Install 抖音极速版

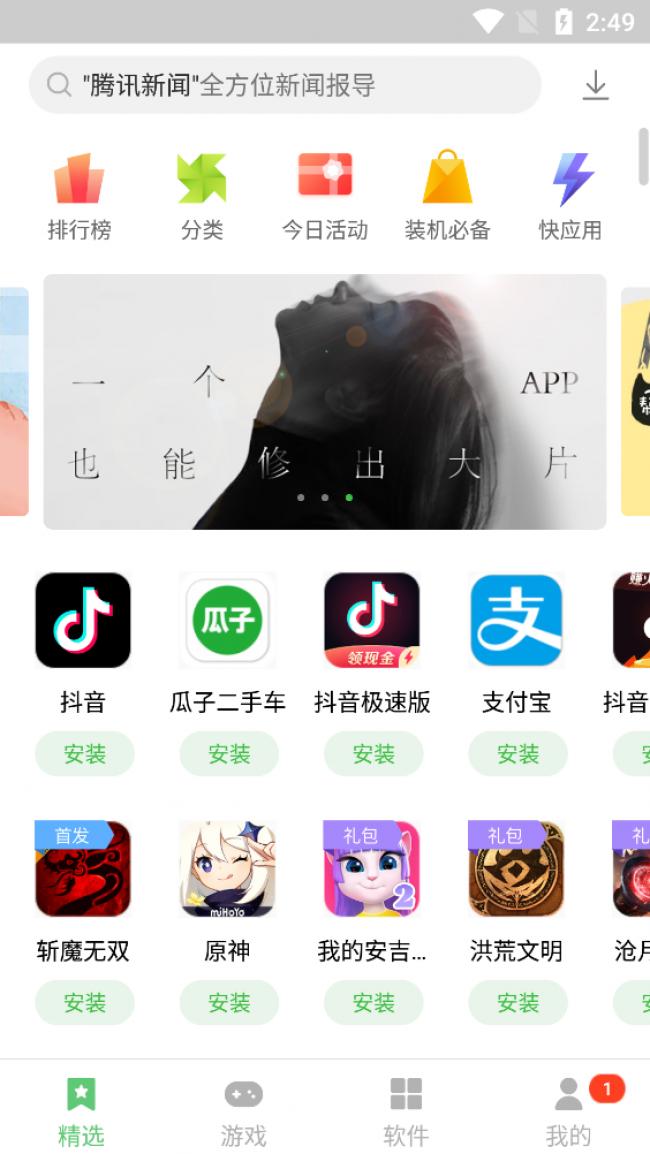373,754
